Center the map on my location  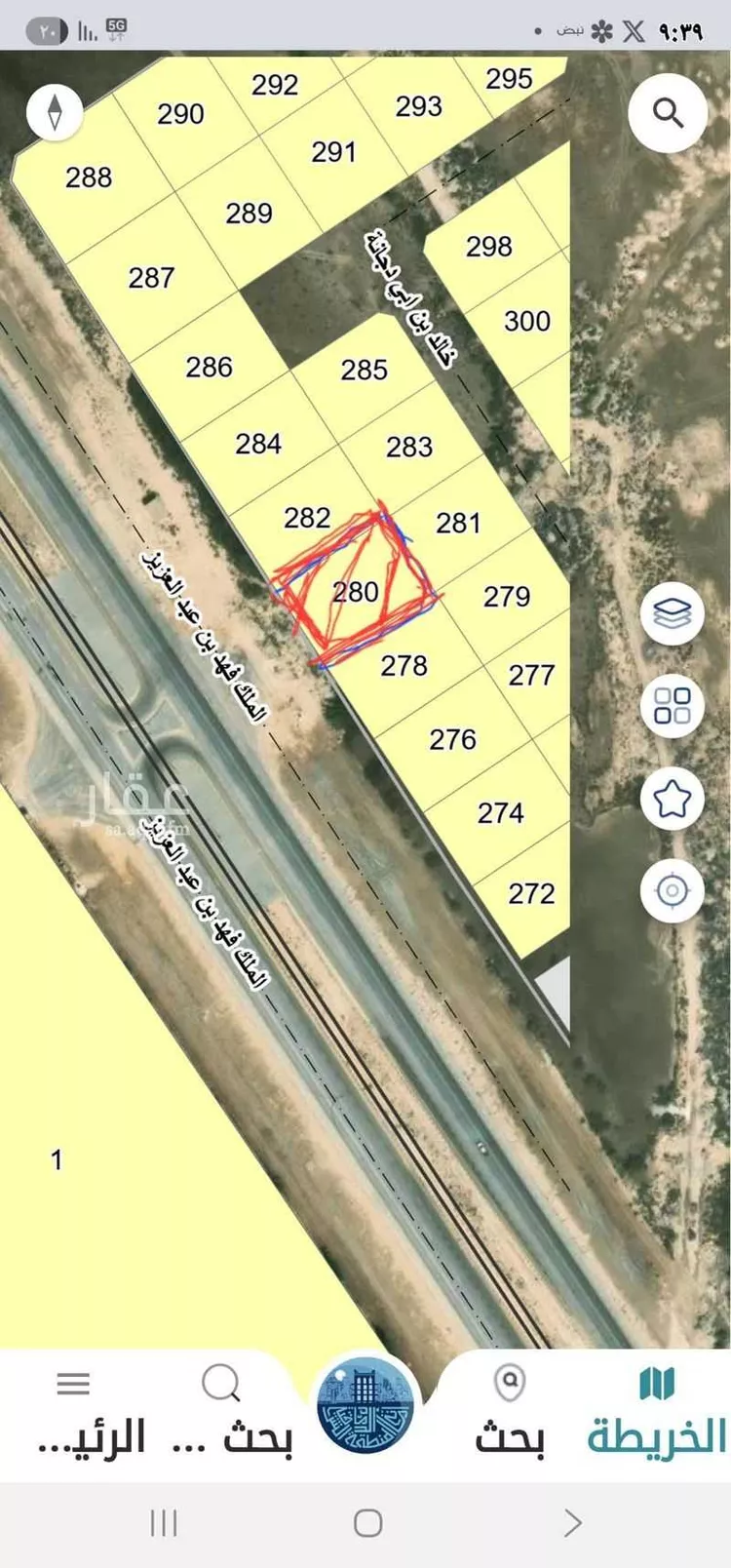pyautogui.click(x=673, y=890)
